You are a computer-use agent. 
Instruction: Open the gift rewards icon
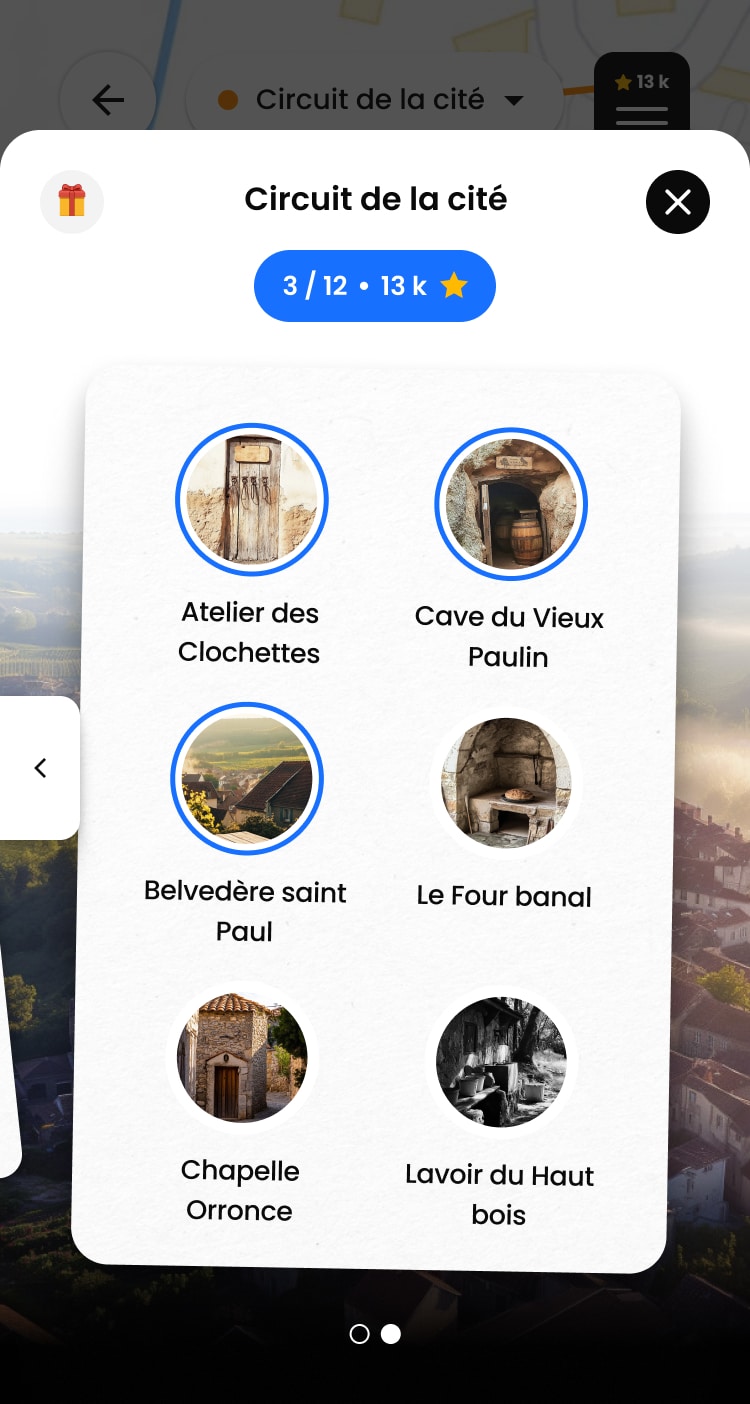point(72,201)
